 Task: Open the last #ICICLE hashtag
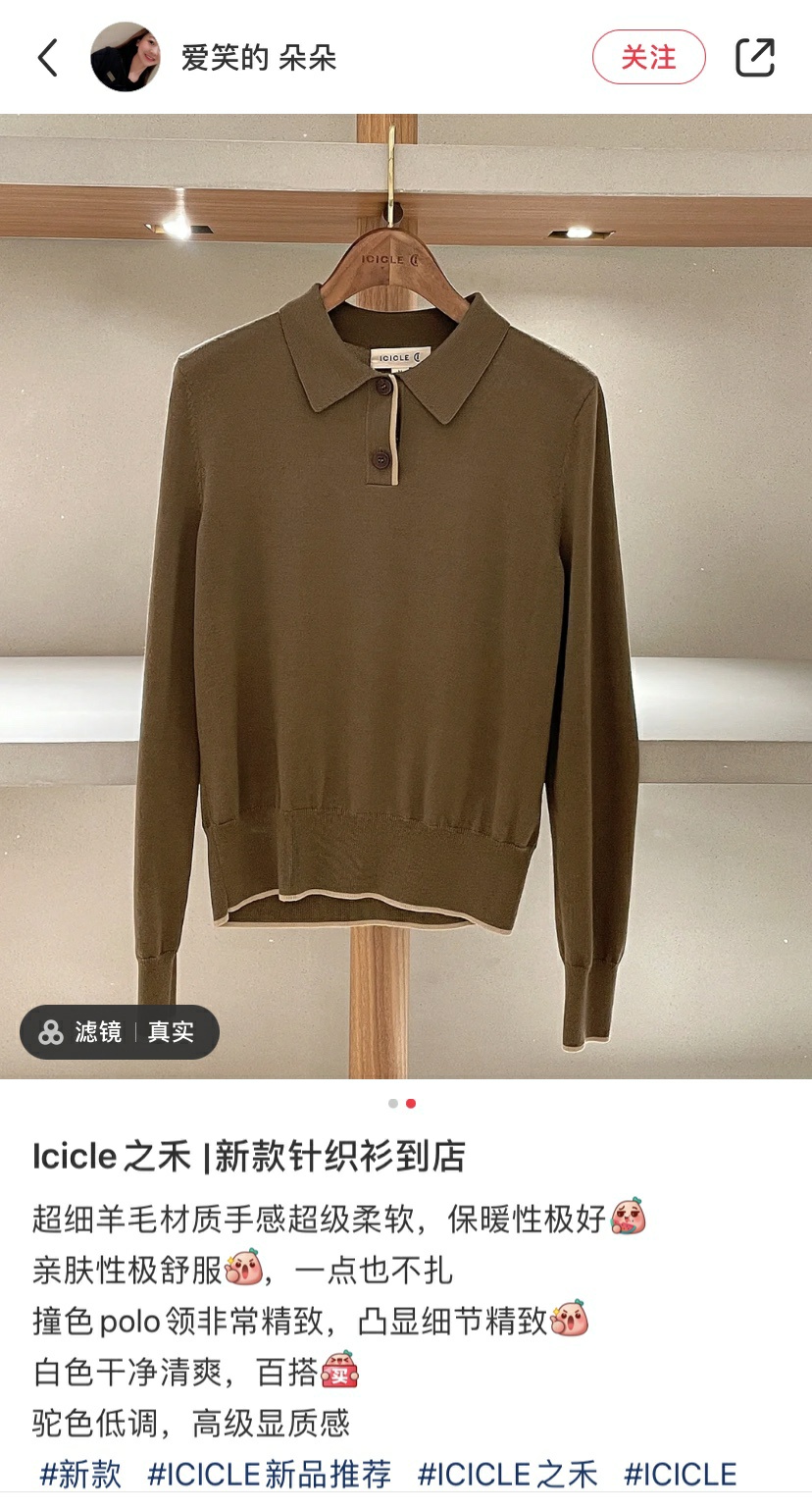point(681,1474)
